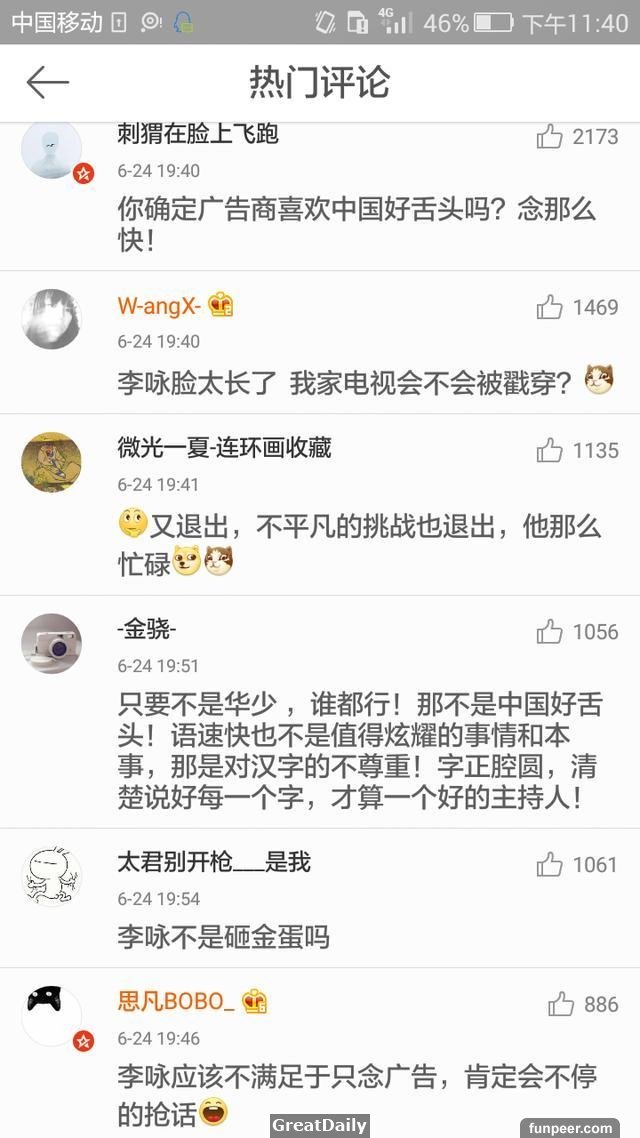640x1138 pixels.
Task: Open -金骁-'s avatar
Action: click(x=52, y=643)
